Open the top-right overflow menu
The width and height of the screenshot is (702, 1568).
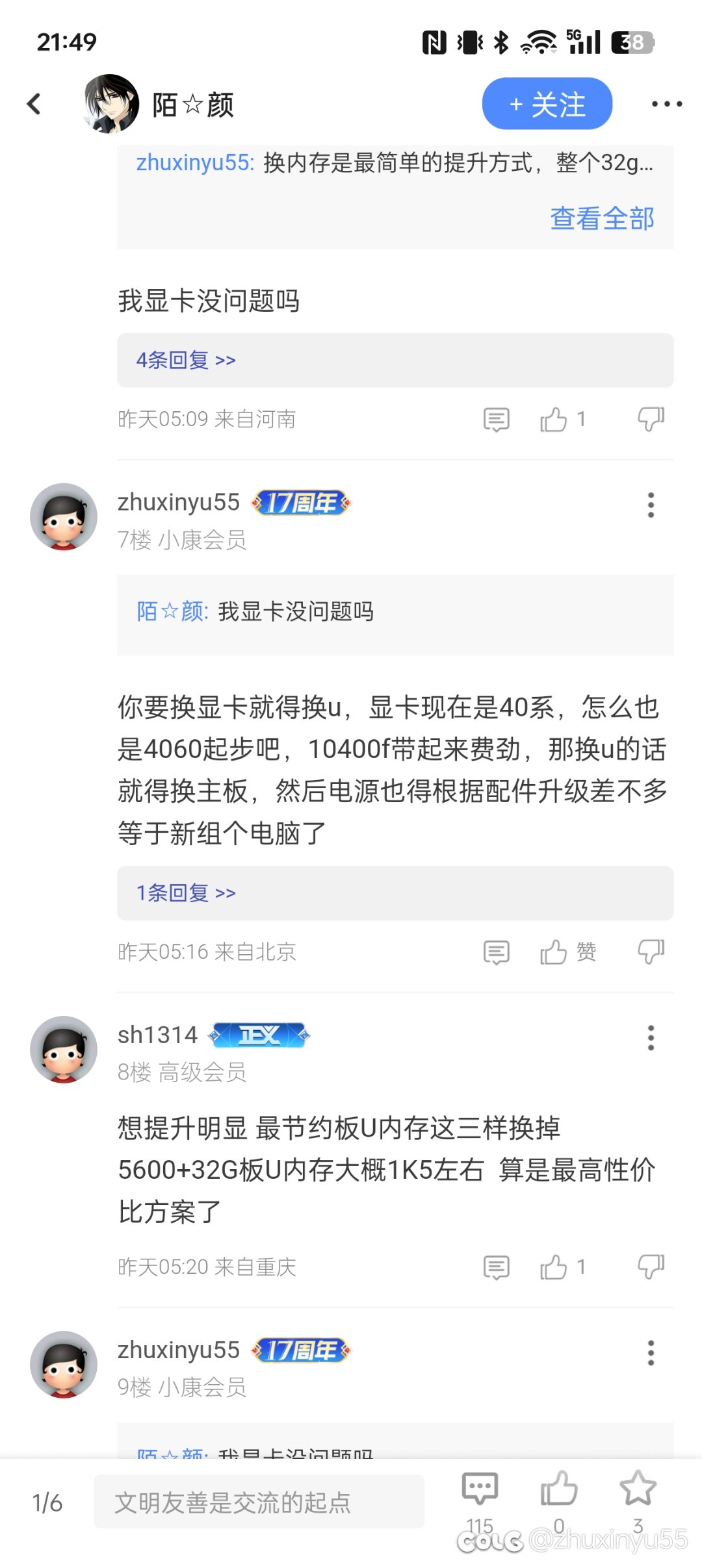(x=666, y=104)
